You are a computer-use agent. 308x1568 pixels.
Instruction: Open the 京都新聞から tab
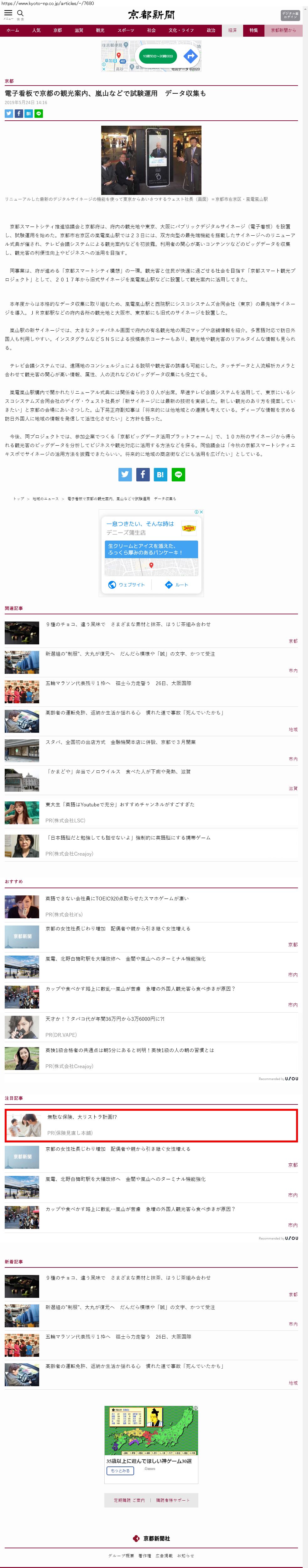tap(283, 30)
